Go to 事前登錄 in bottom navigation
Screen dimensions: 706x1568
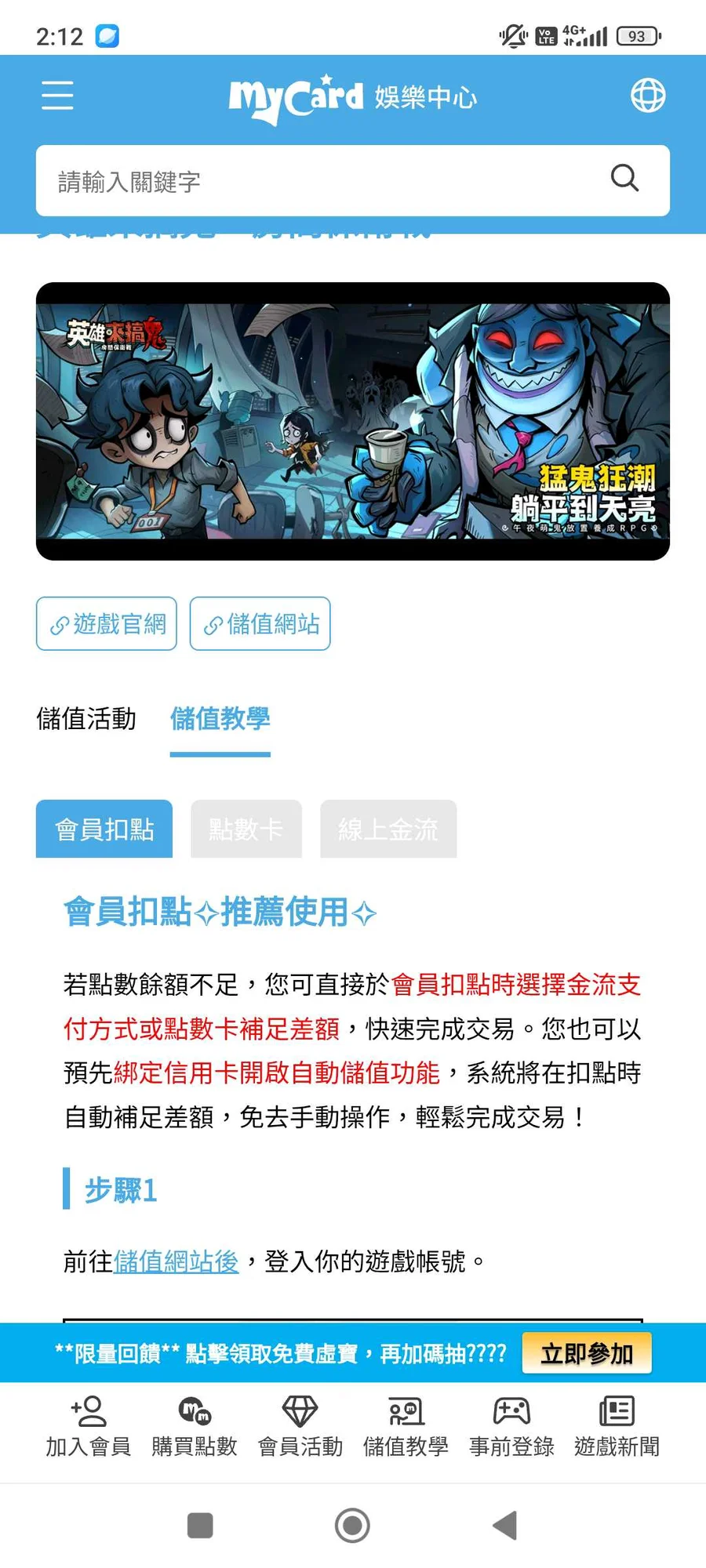(x=511, y=1427)
